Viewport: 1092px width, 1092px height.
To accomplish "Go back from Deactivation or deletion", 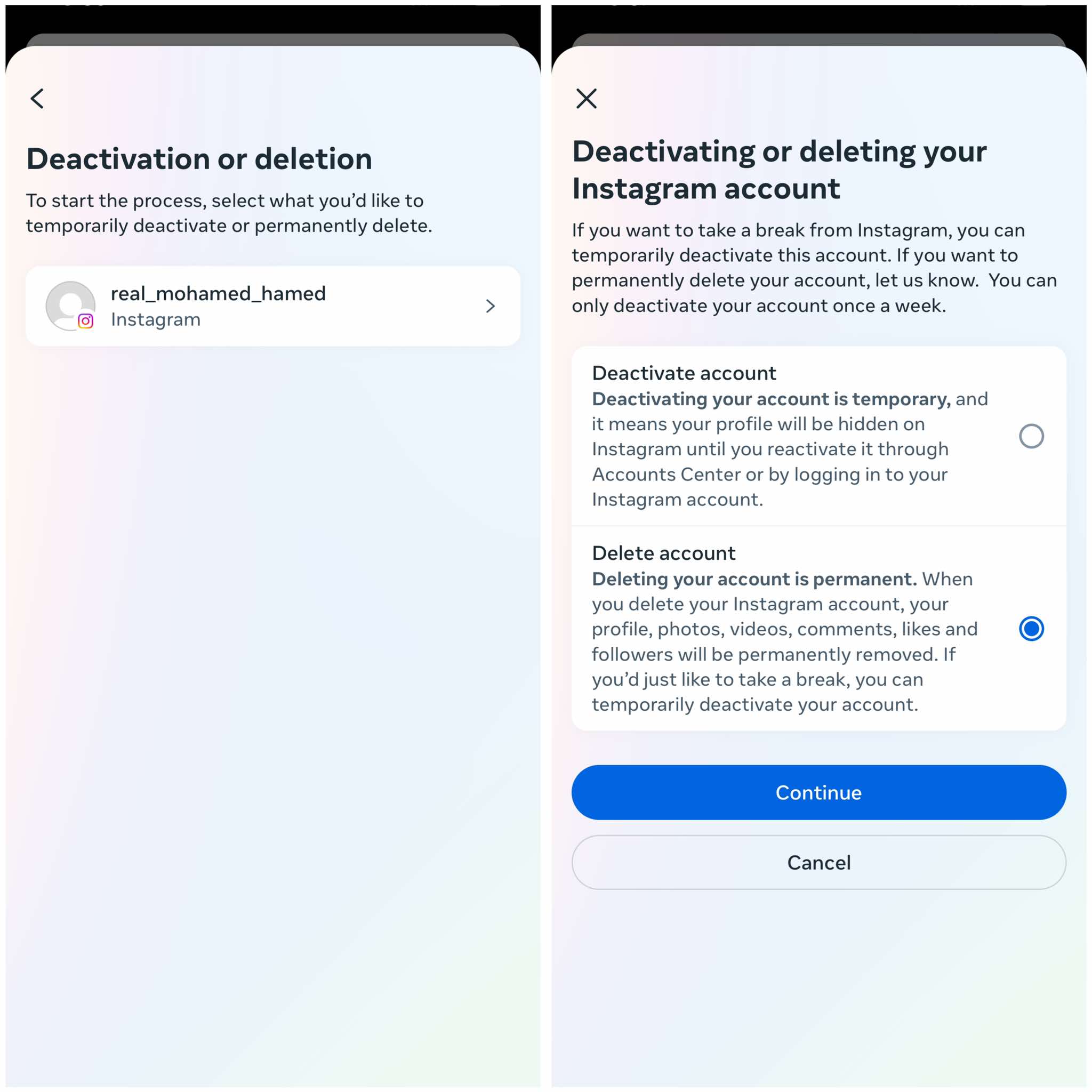I will [x=37, y=98].
